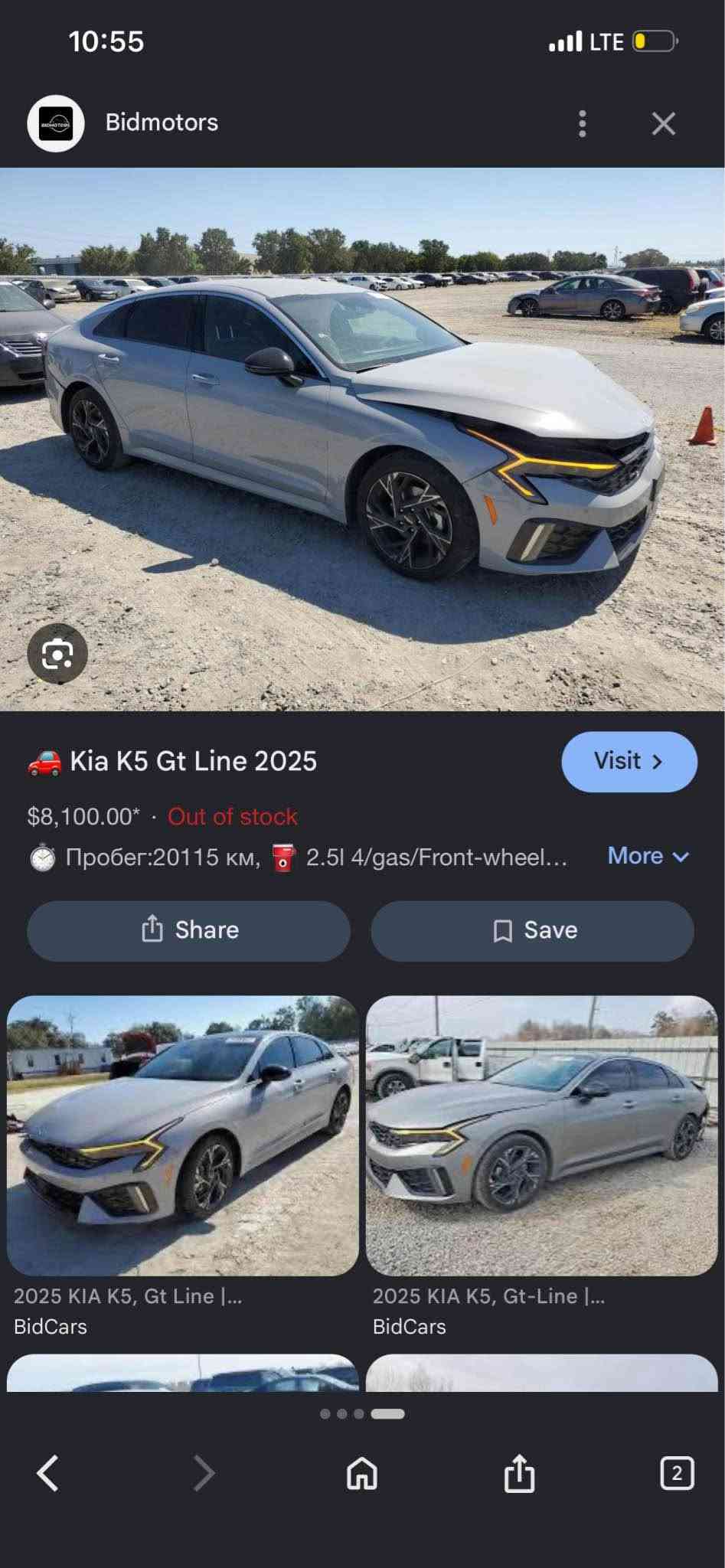Open the three-dot overflow menu

(x=583, y=123)
